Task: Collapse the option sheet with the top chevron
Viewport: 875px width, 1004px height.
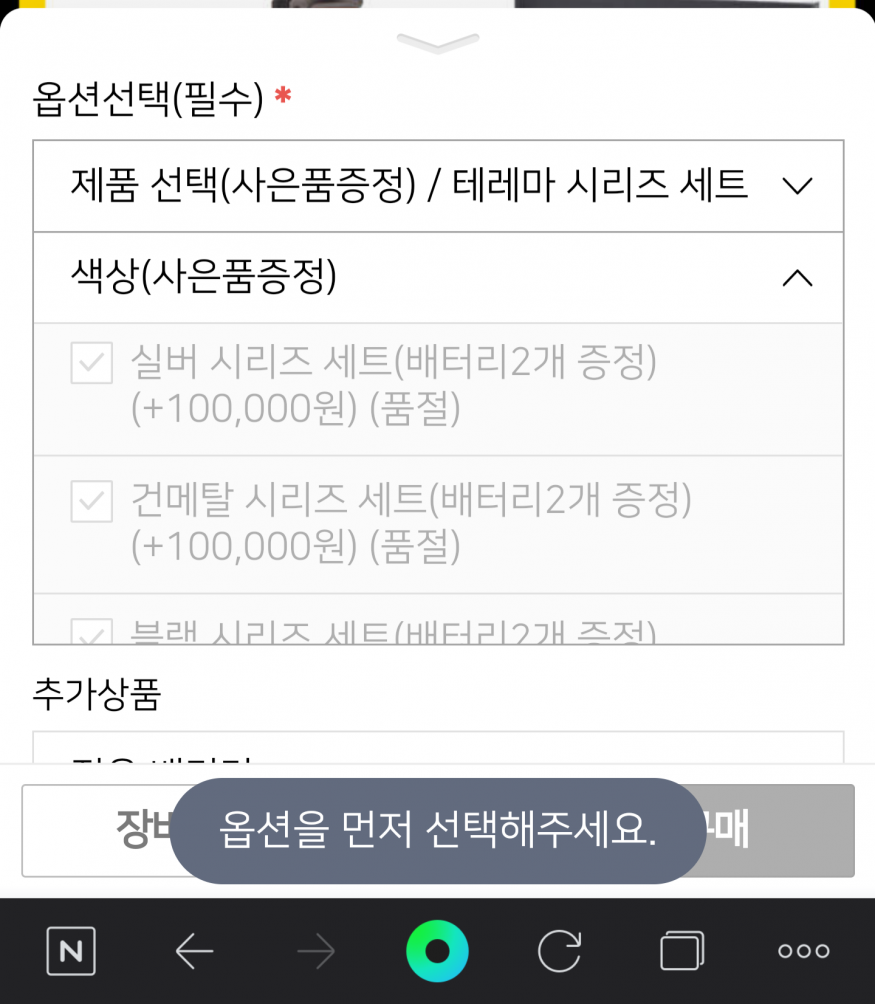Action: 438,42
